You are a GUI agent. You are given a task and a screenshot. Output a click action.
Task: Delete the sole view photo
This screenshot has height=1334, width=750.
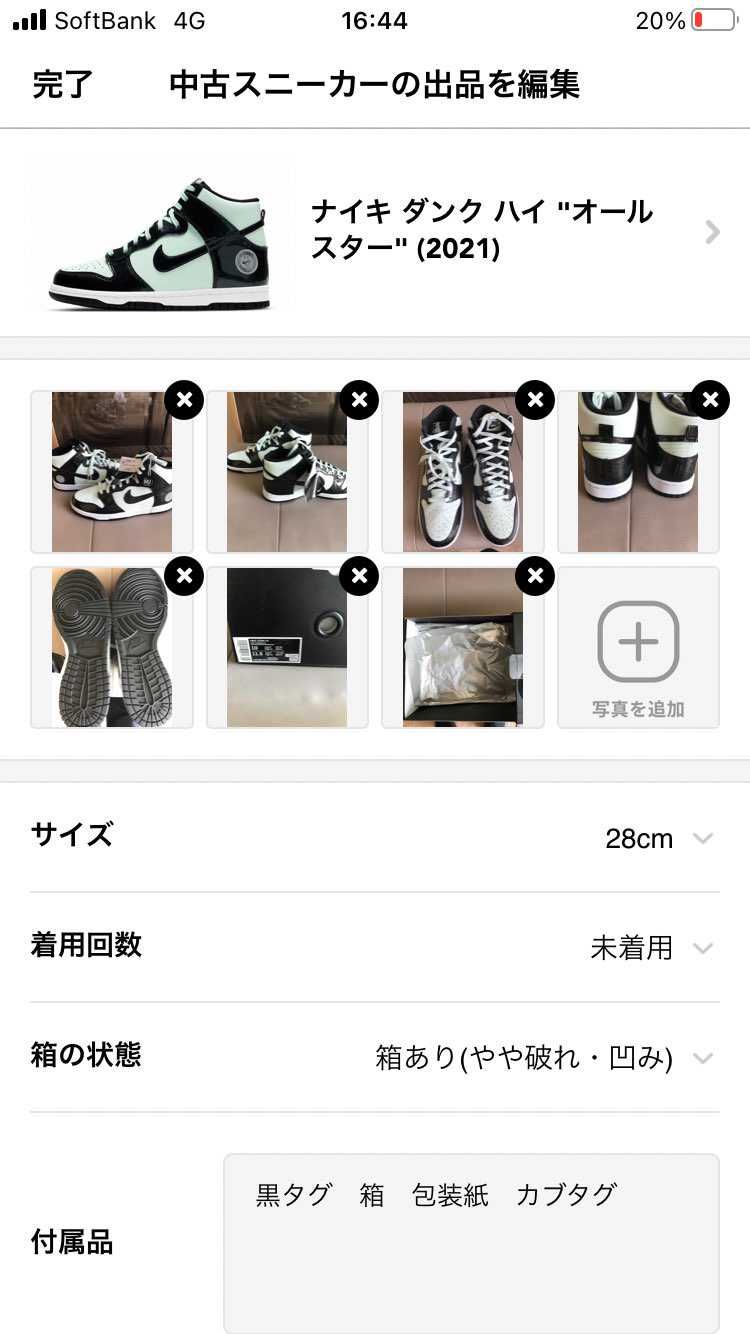[x=183, y=575]
